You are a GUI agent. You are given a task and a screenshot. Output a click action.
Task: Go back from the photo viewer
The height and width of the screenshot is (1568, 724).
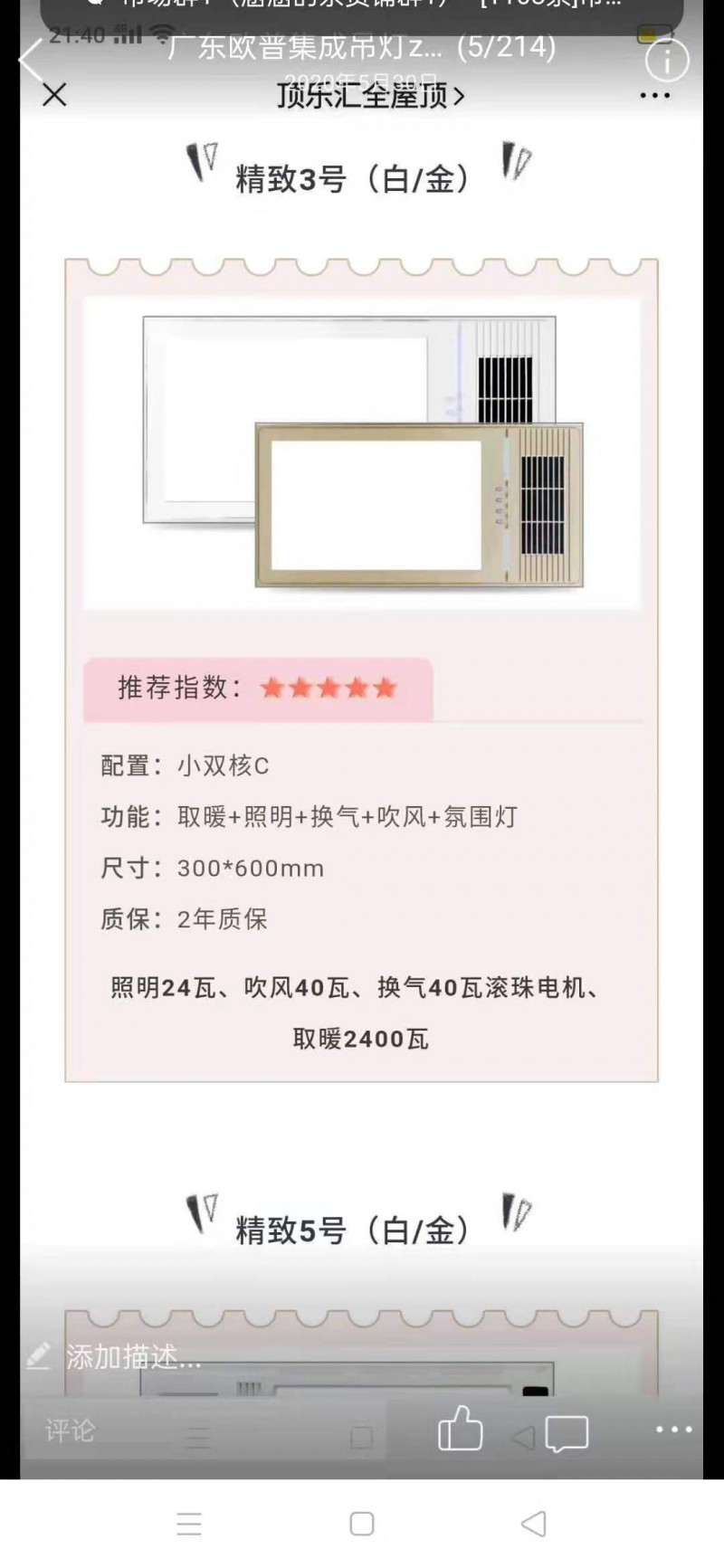(x=31, y=61)
